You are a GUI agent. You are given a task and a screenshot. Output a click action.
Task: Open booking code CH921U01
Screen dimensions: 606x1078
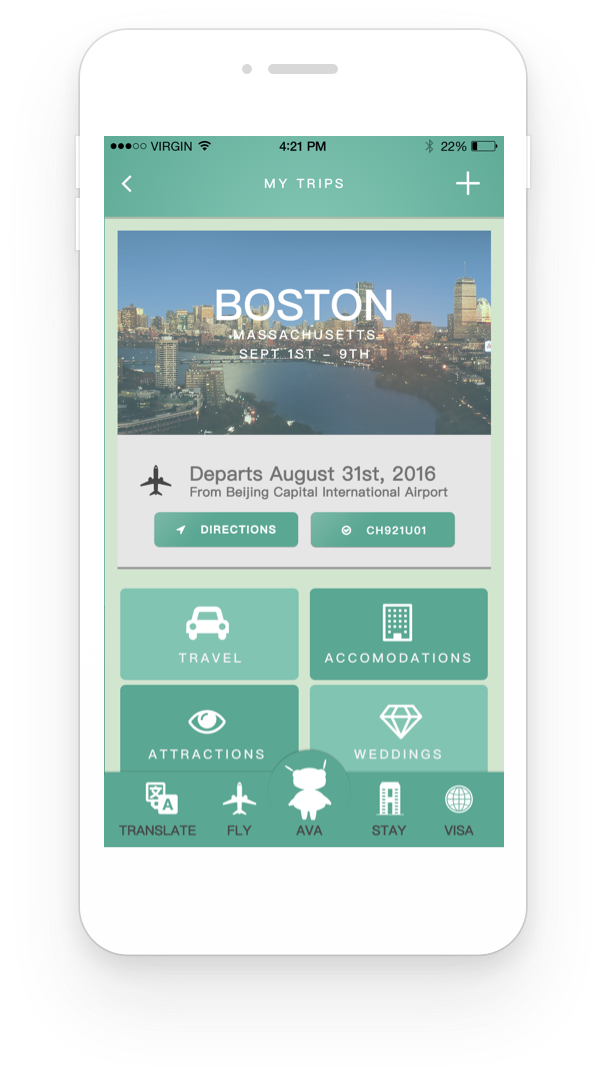point(383,530)
